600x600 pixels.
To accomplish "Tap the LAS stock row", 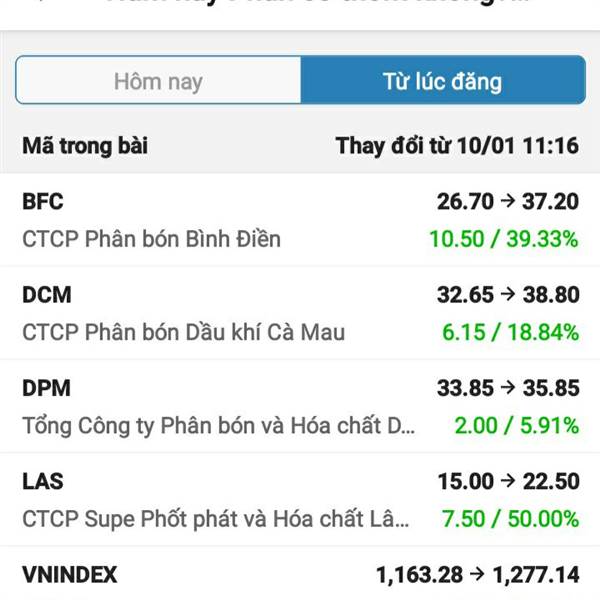I will [300, 500].
